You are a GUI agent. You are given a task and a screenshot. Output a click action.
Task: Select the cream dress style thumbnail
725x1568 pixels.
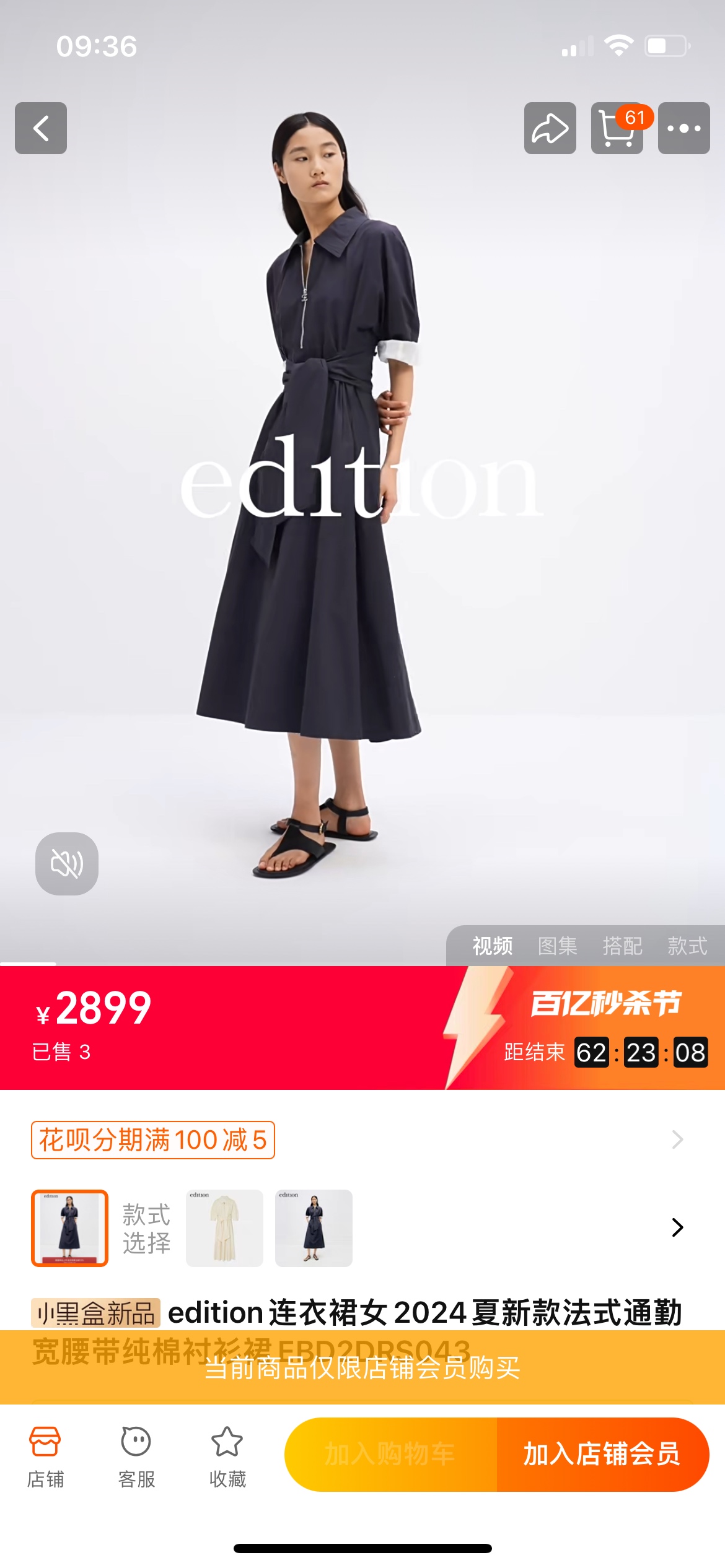pos(224,1227)
